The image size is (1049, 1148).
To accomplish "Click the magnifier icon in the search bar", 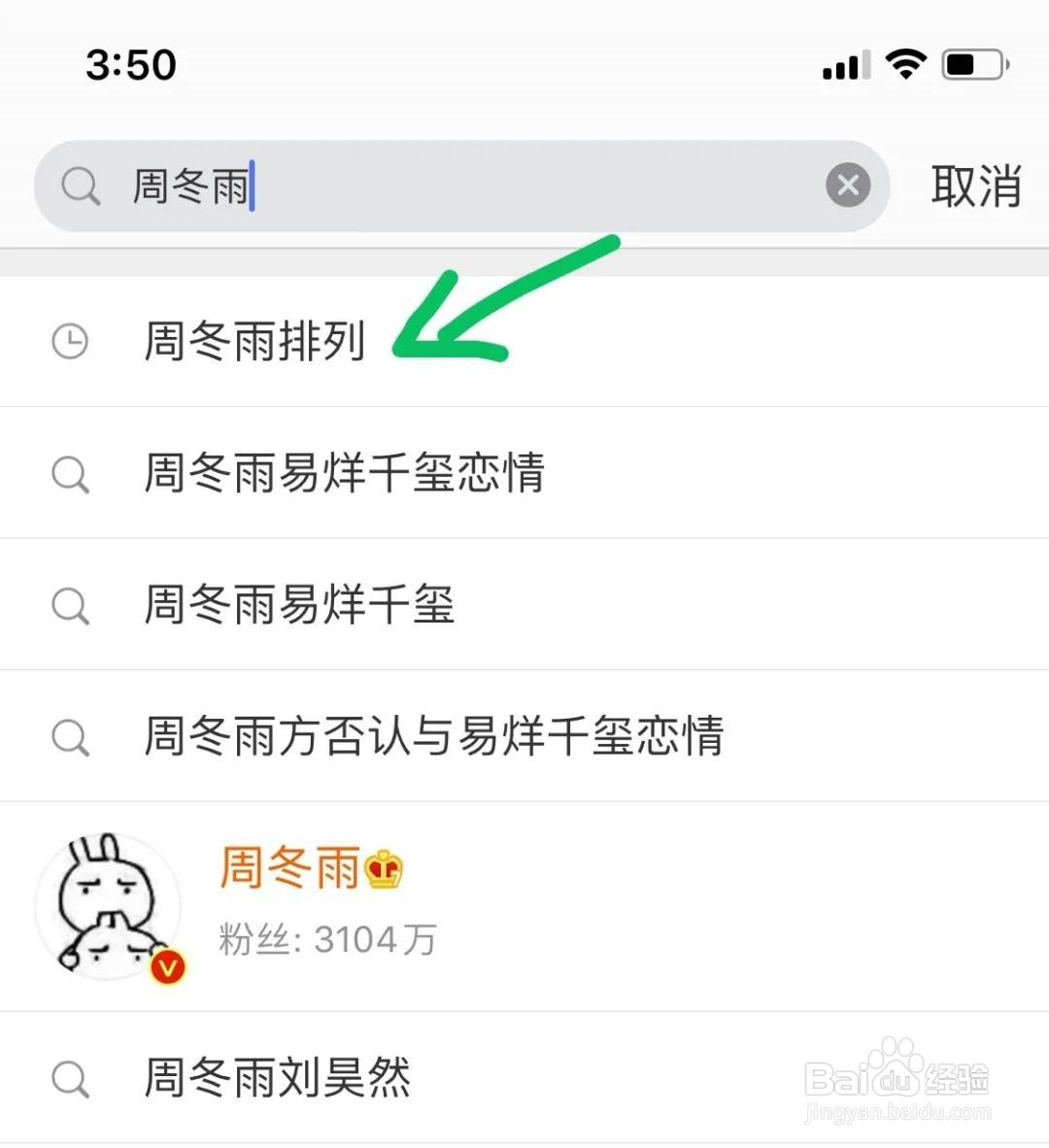I will pos(81,186).
